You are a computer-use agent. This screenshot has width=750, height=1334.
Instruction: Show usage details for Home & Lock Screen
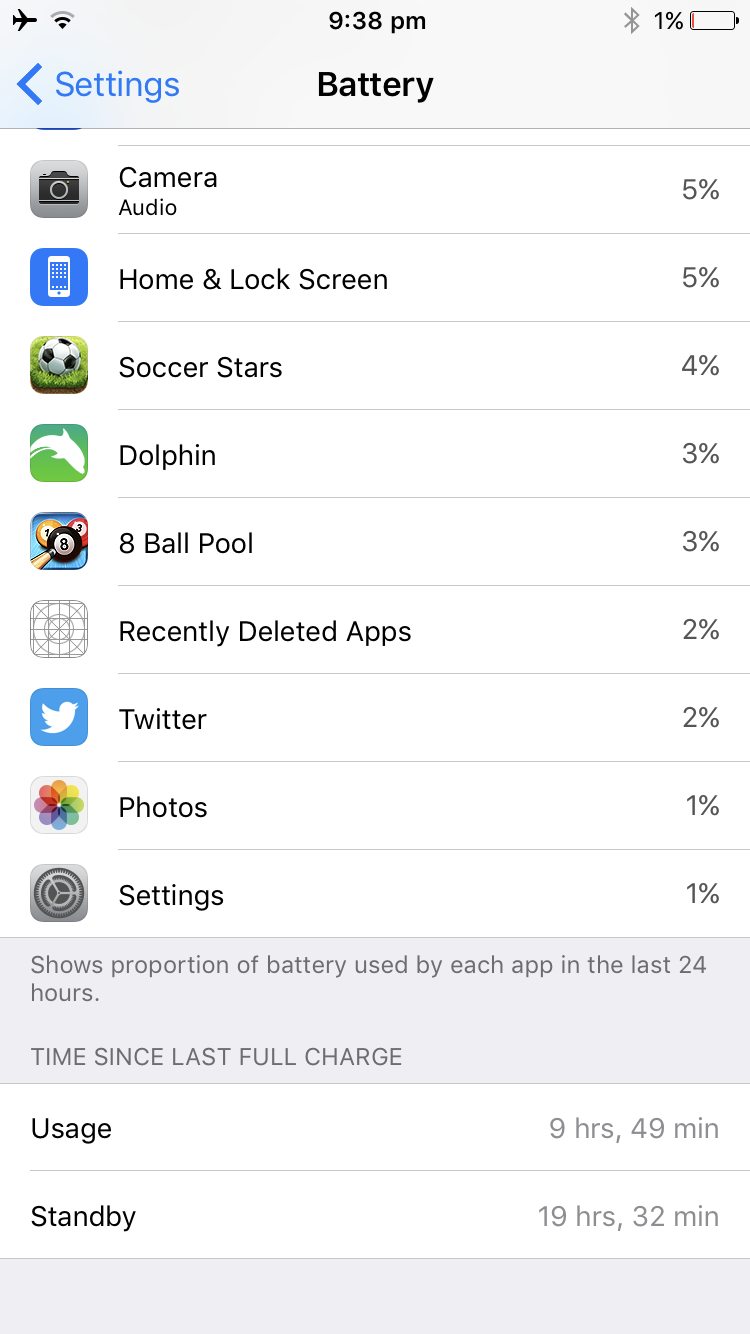pos(375,278)
